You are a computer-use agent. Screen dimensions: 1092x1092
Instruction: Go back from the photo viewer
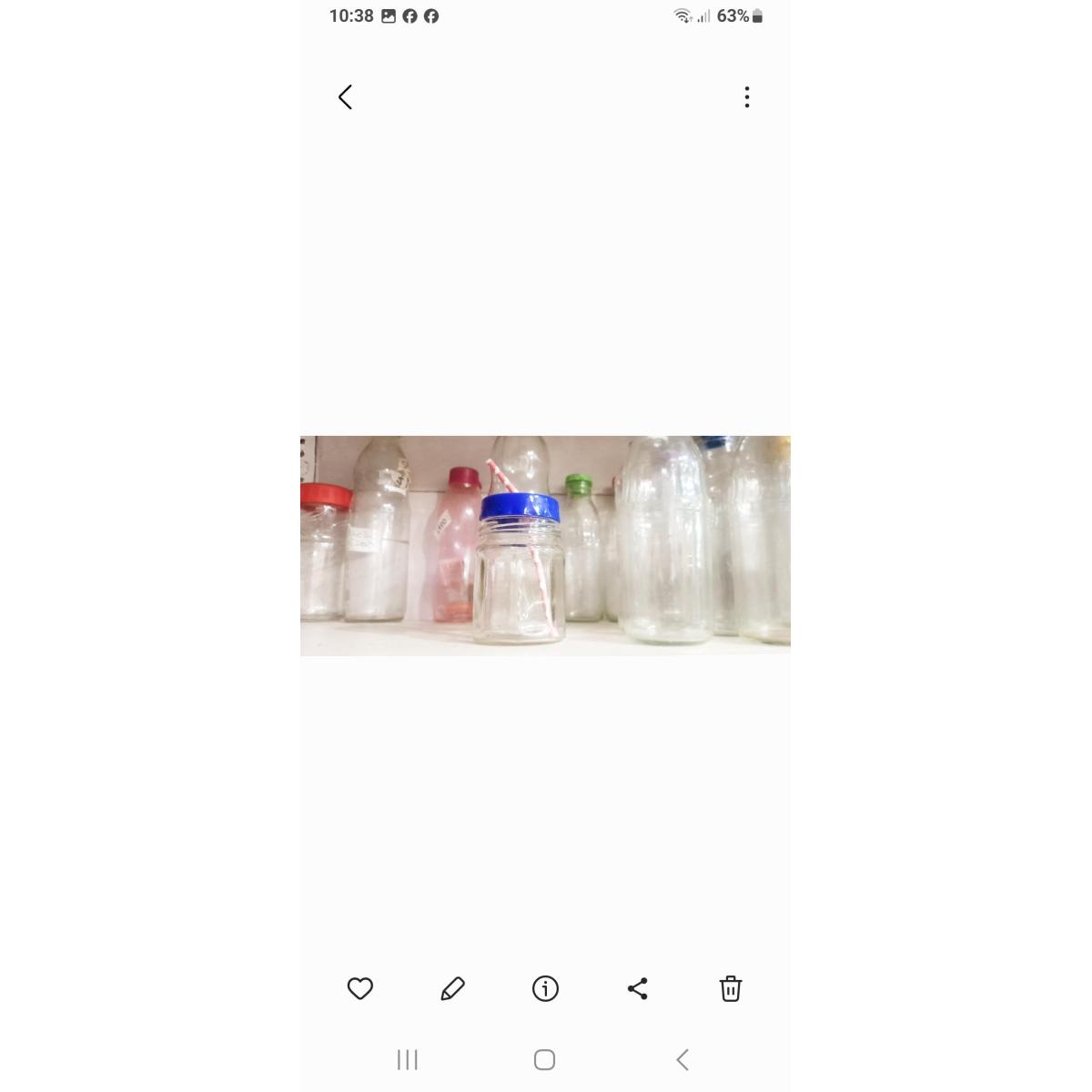coord(345,97)
